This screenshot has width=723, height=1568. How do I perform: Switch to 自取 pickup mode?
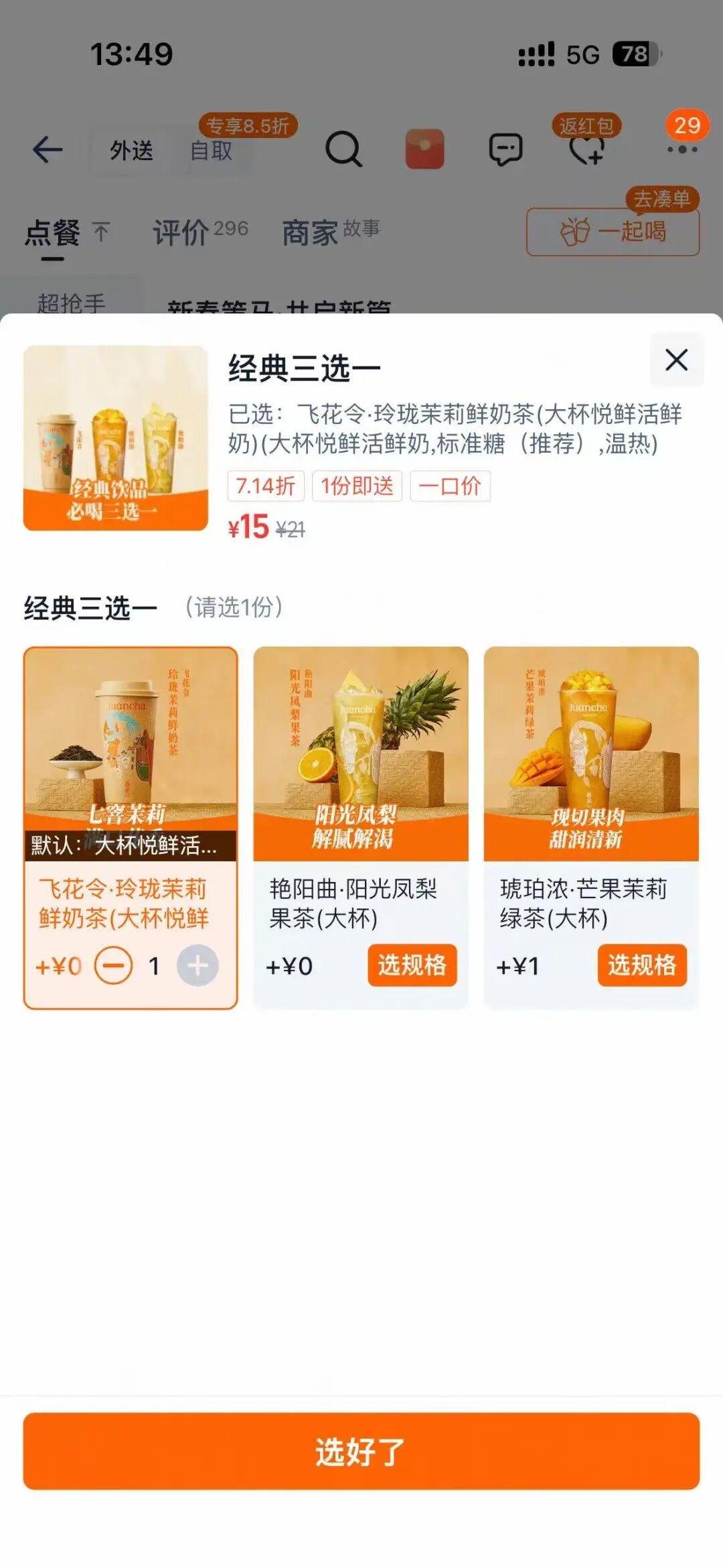[212, 151]
